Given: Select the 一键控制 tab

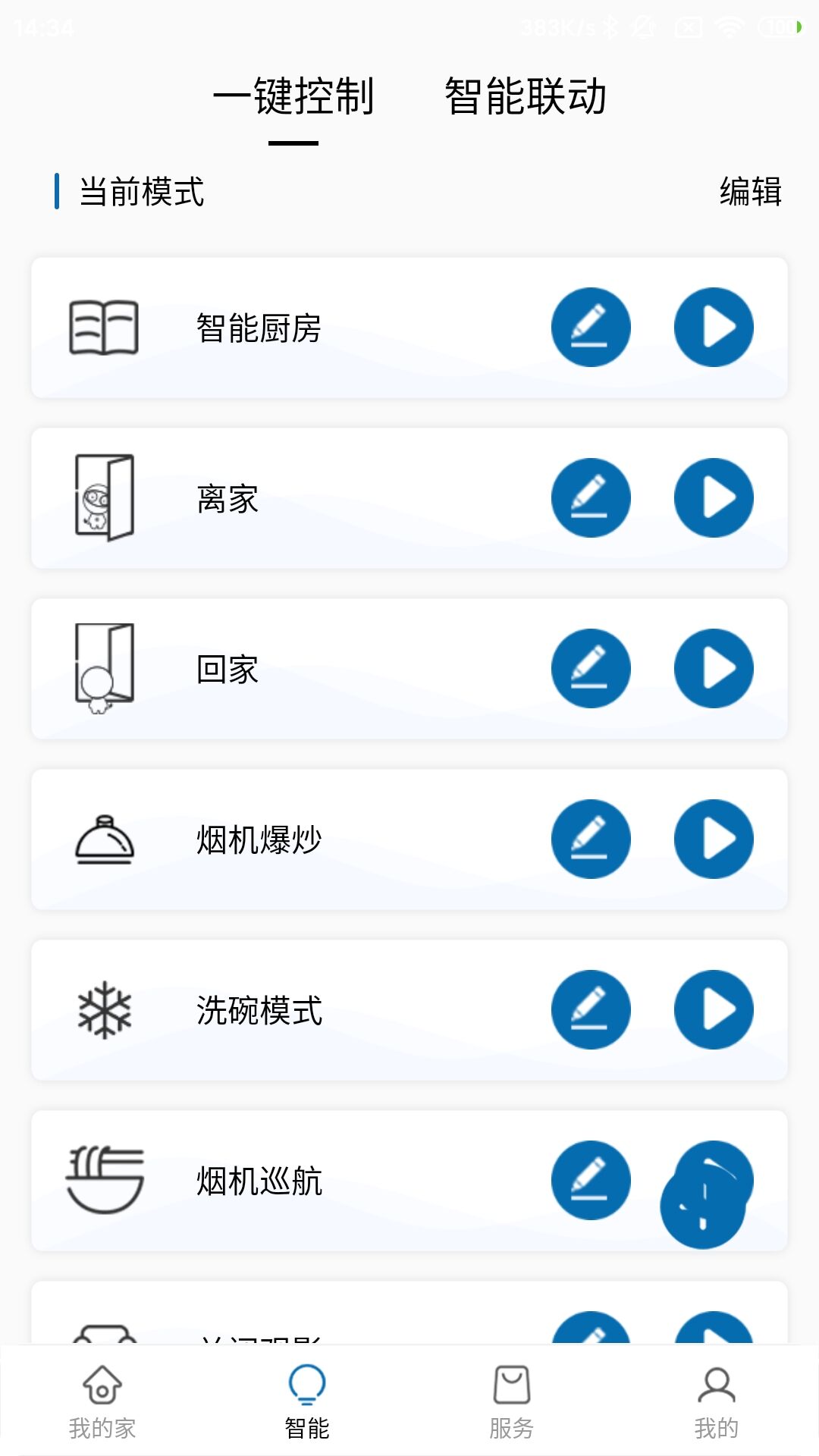Looking at the screenshot, I should tap(293, 96).
